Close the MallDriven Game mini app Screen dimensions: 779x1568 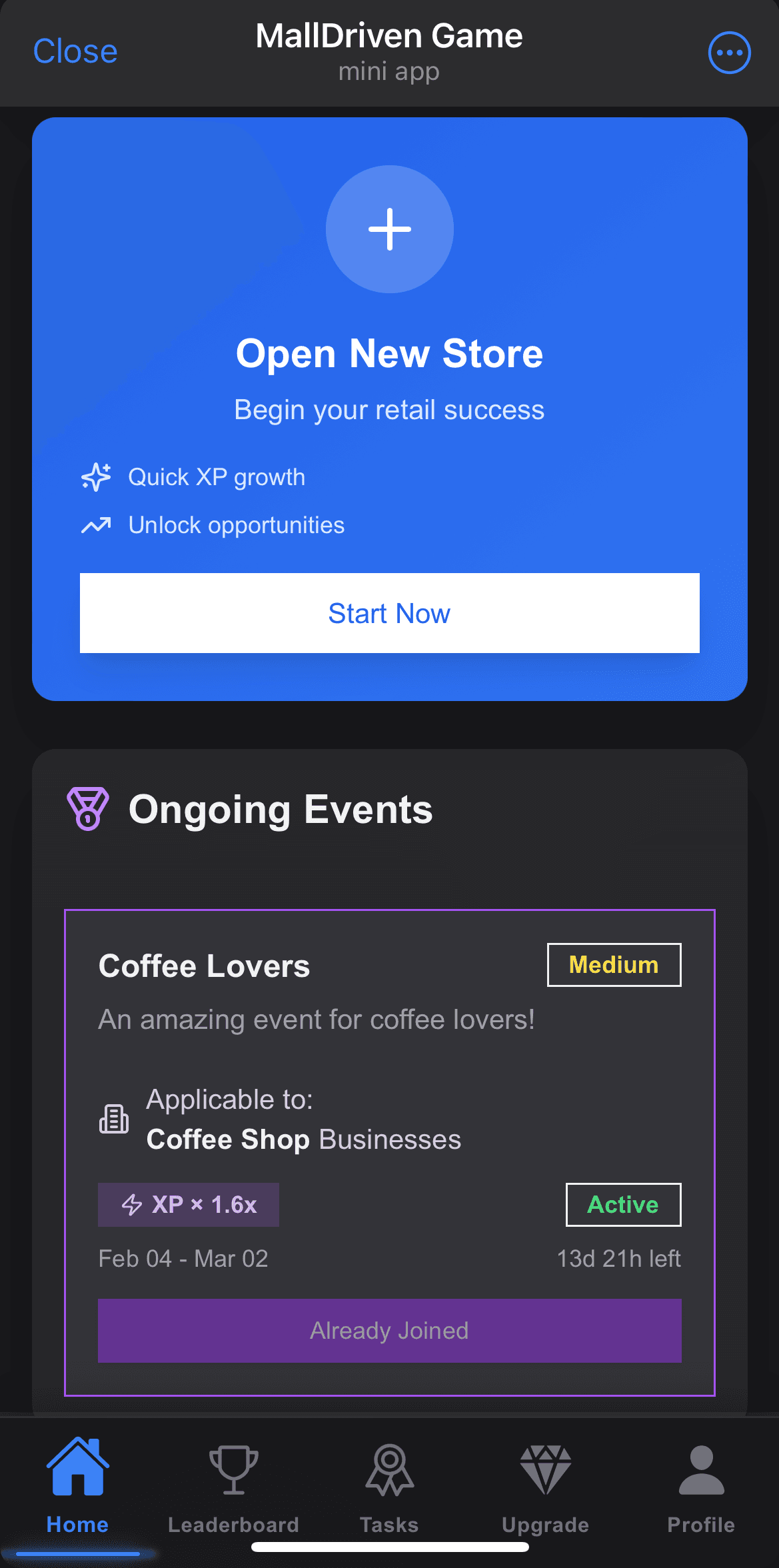click(75, 51)
